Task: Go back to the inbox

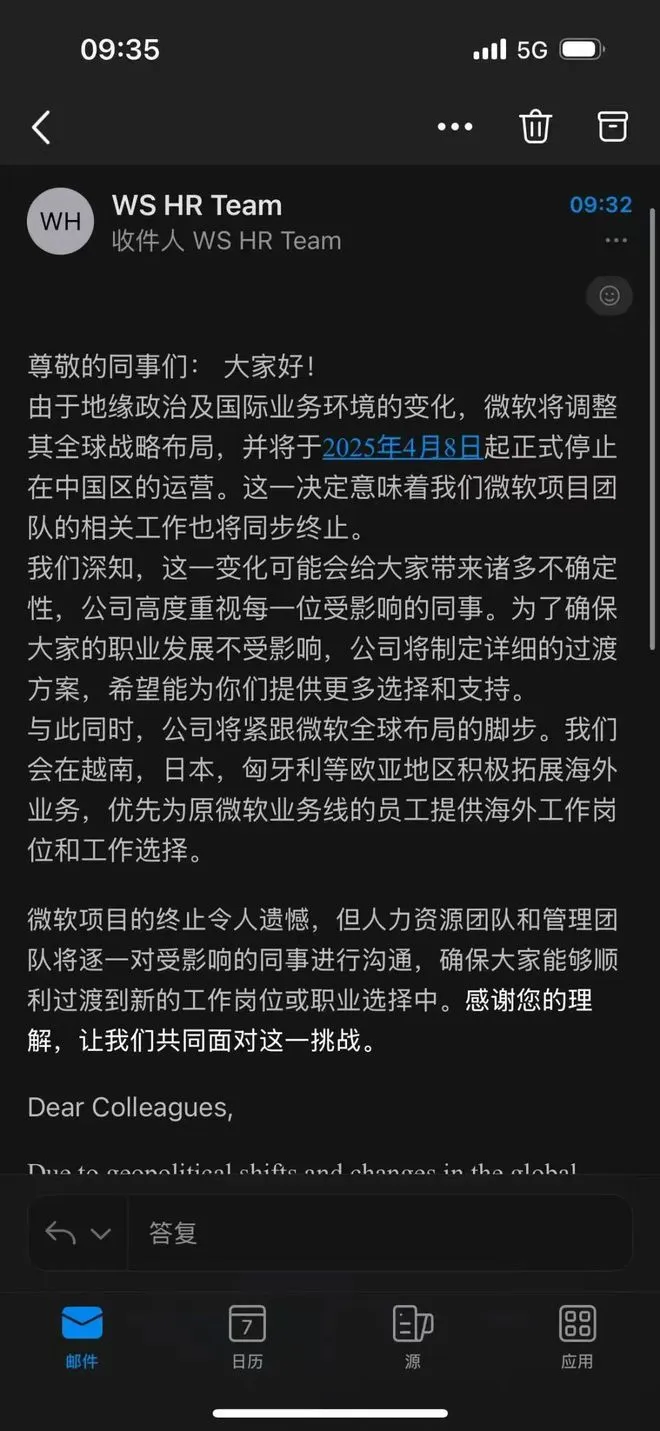Action: pyautogui.click(x=41, y=128)
